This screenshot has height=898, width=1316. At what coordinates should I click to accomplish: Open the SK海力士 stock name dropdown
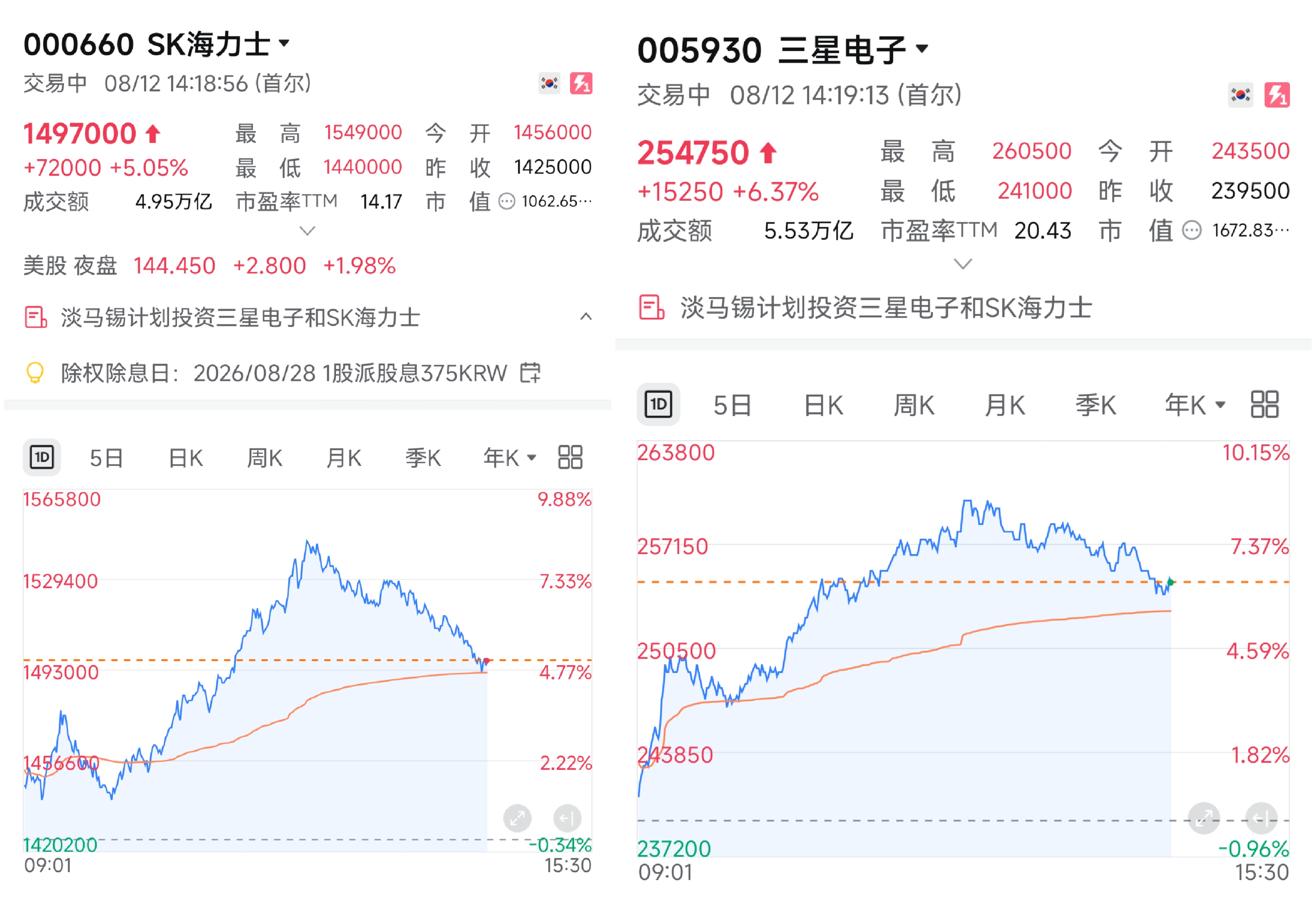[x=284, y=43]
